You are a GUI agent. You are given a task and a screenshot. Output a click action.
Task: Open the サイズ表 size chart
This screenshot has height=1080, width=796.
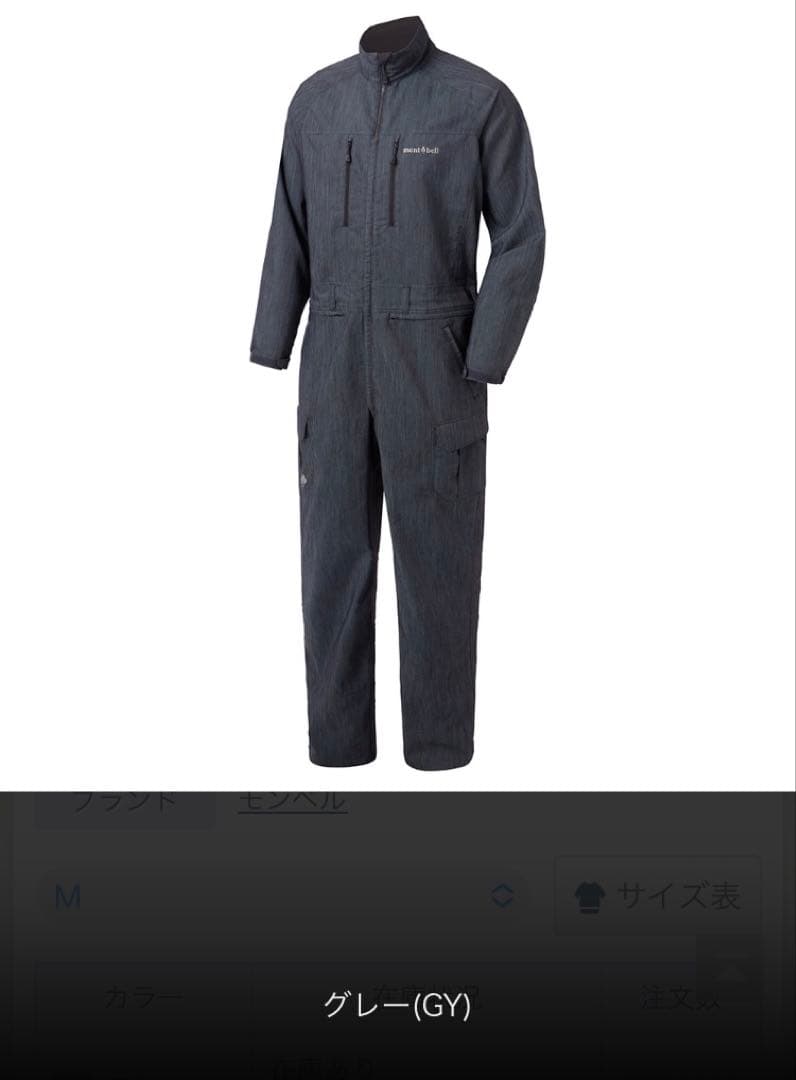coord(657,896)
